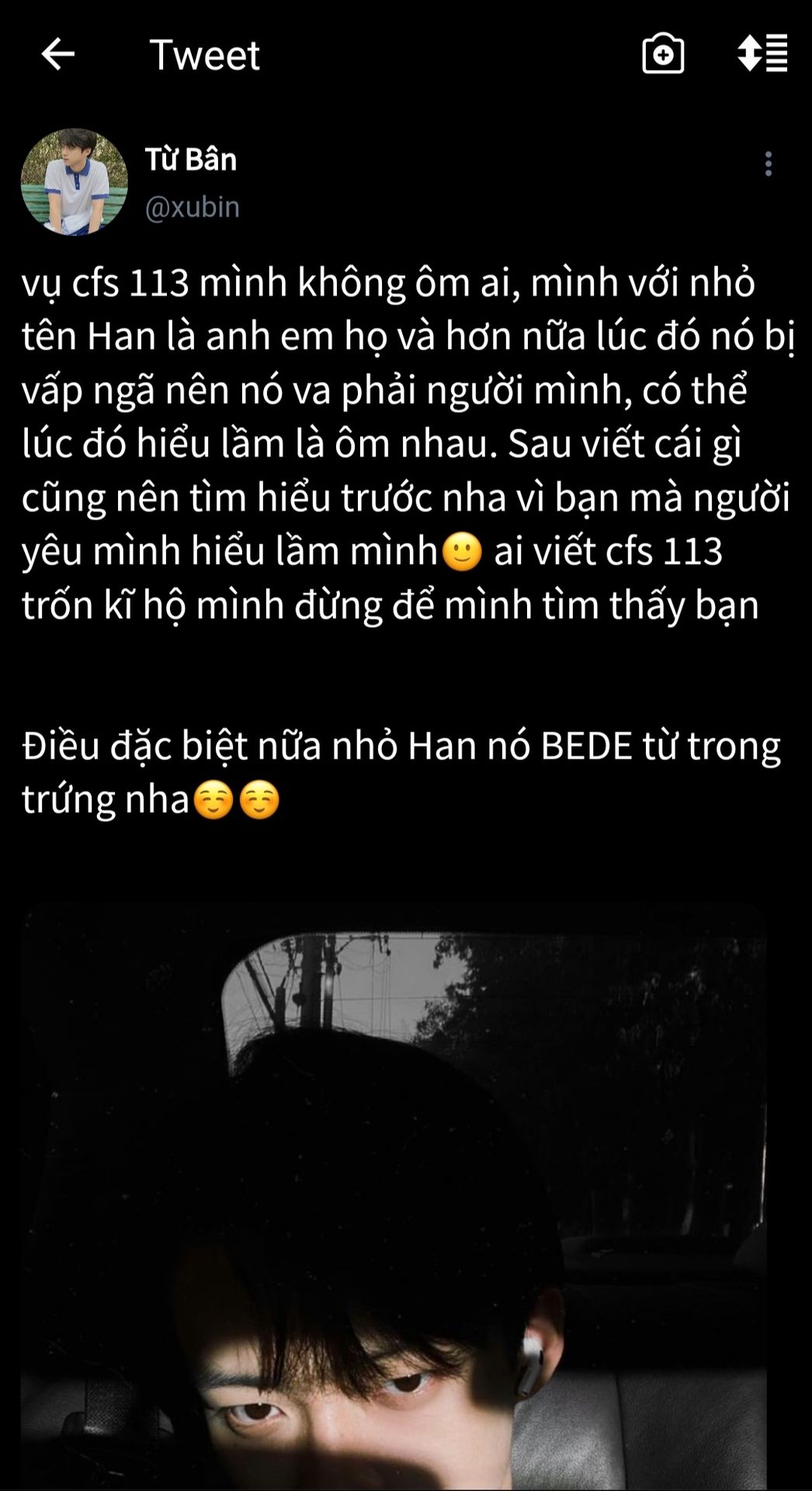View the attached photo in the tweet
The width and height of the screenshot is (812, 1491).
click(x=394, y=1196)
